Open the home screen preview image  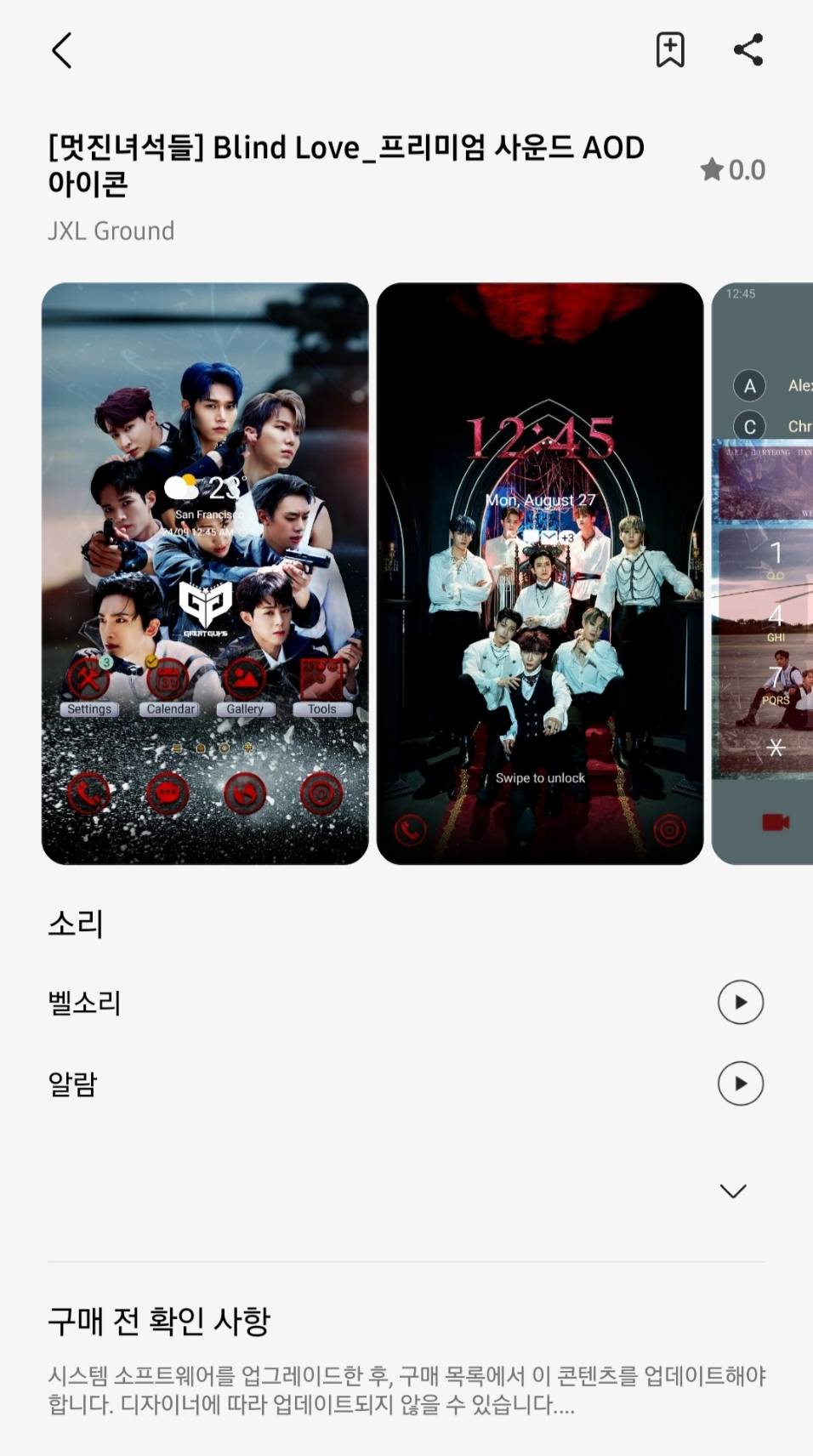click(x=205, y=573)
